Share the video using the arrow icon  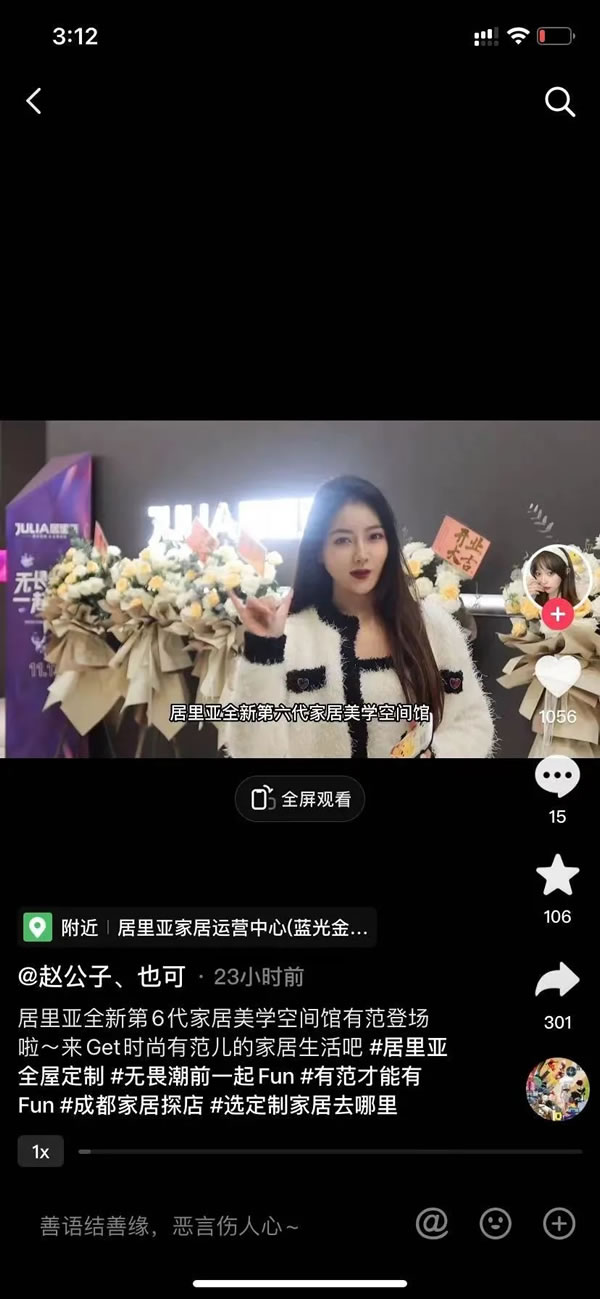coord(557,981)
